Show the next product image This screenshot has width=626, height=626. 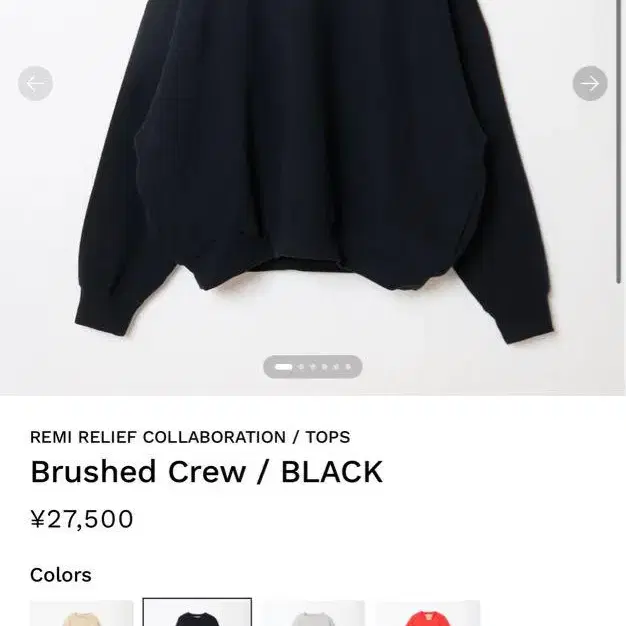pos(589,84)
